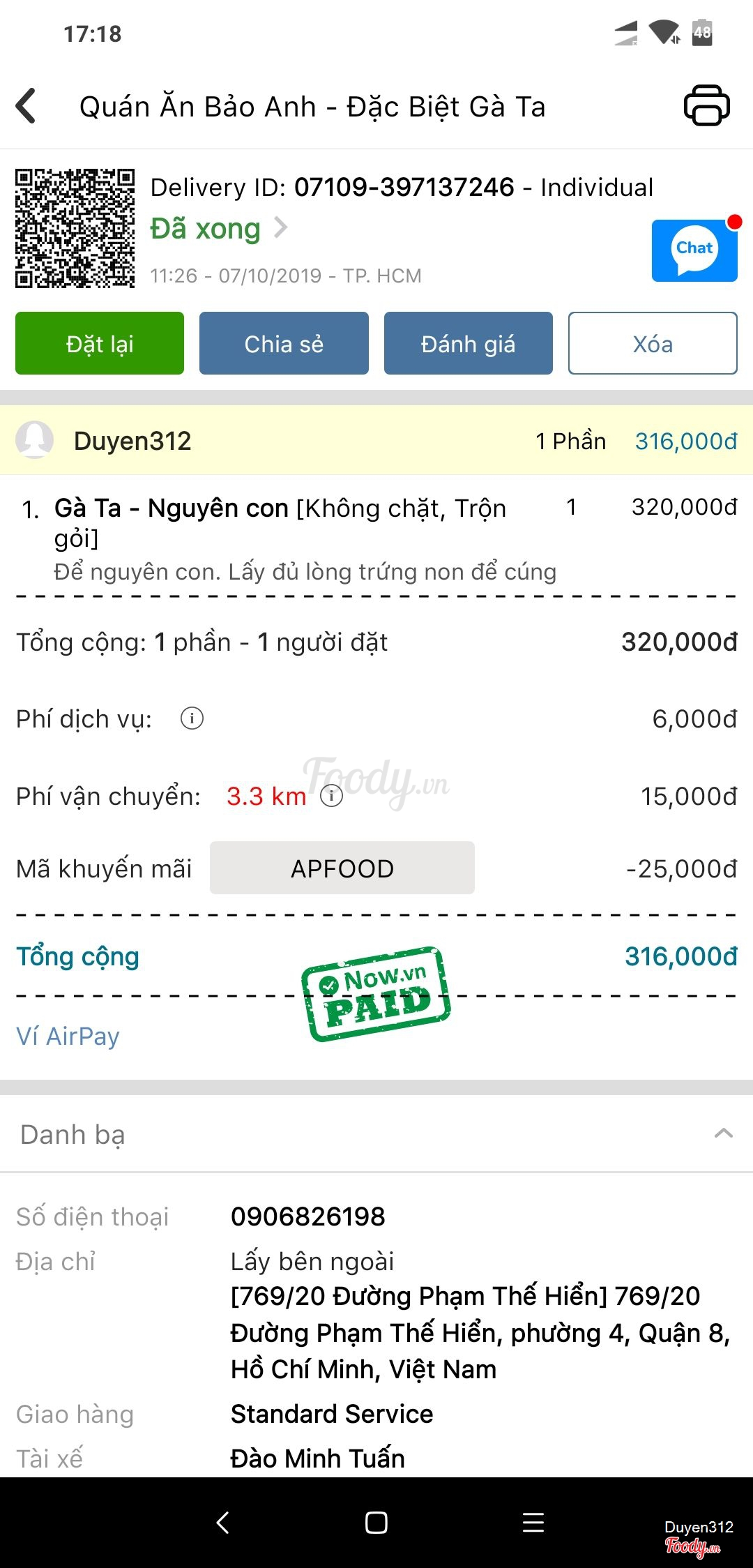Open the Đã xong status details
753x1568 pixels.
click(218, 228)
